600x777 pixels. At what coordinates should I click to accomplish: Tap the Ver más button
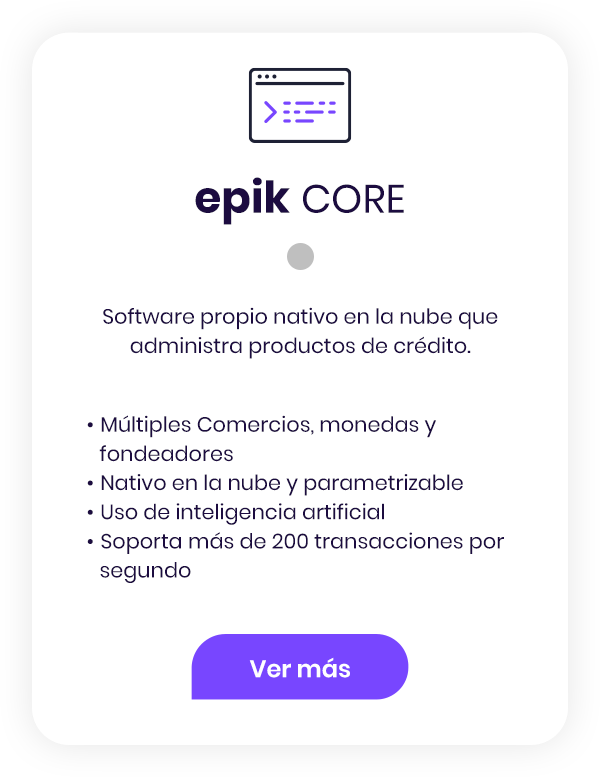(x=300, y=667)
